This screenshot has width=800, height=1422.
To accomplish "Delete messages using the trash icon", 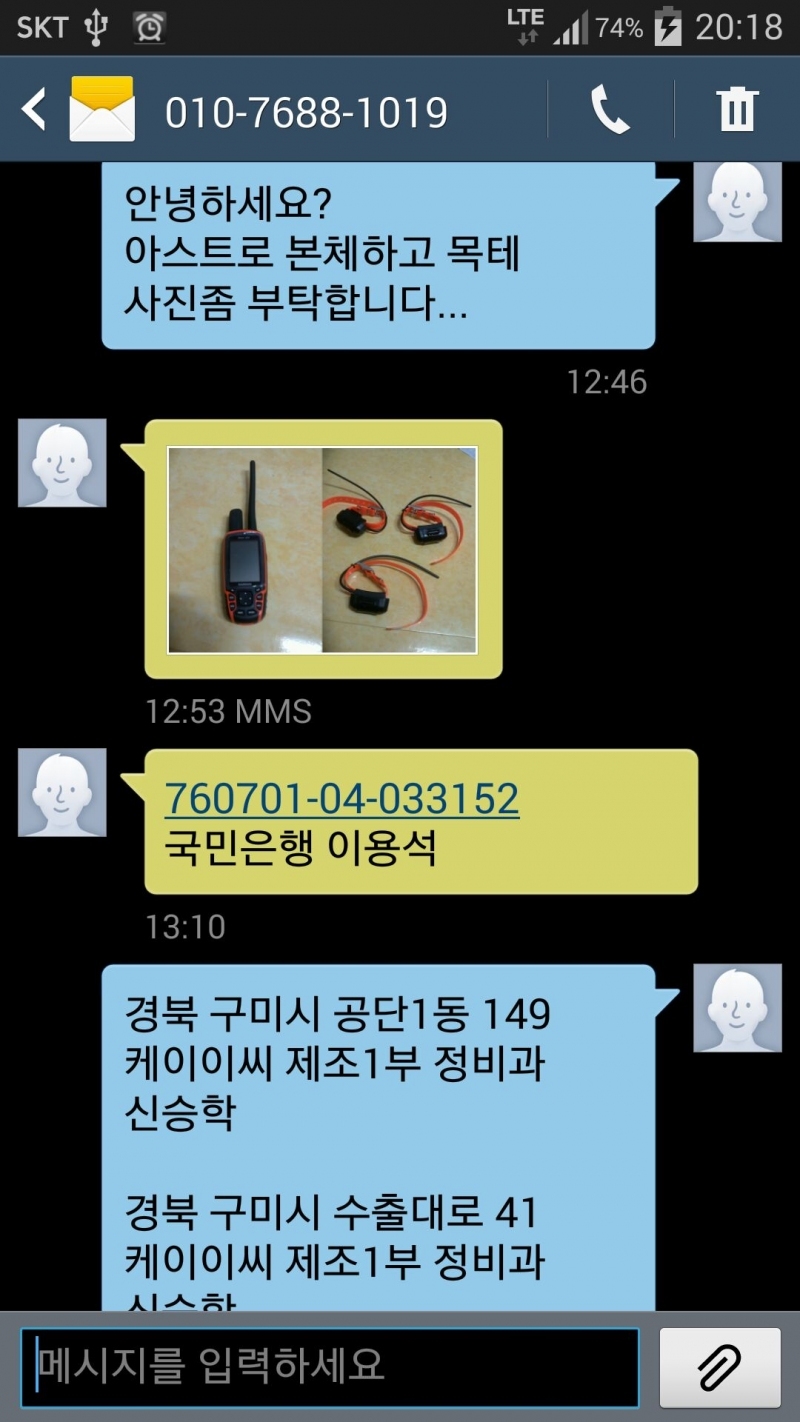I will [738, 109].
